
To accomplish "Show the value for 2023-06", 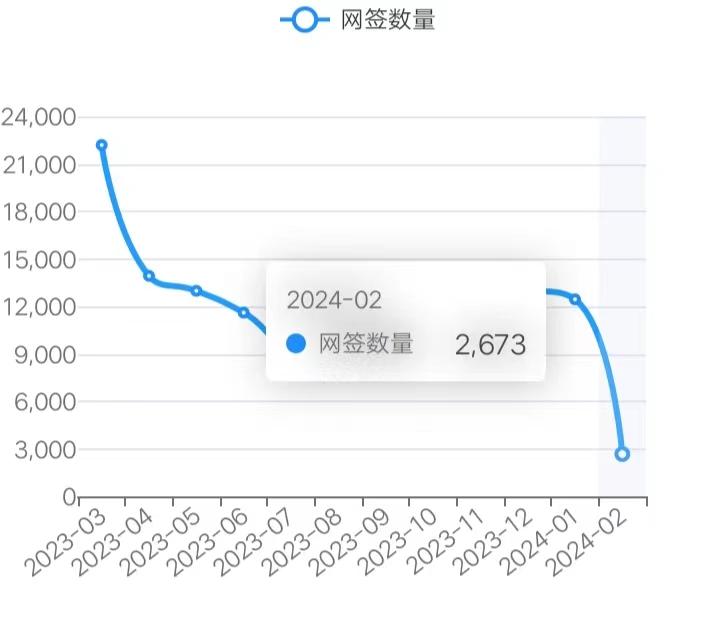I will pos(243,312).
